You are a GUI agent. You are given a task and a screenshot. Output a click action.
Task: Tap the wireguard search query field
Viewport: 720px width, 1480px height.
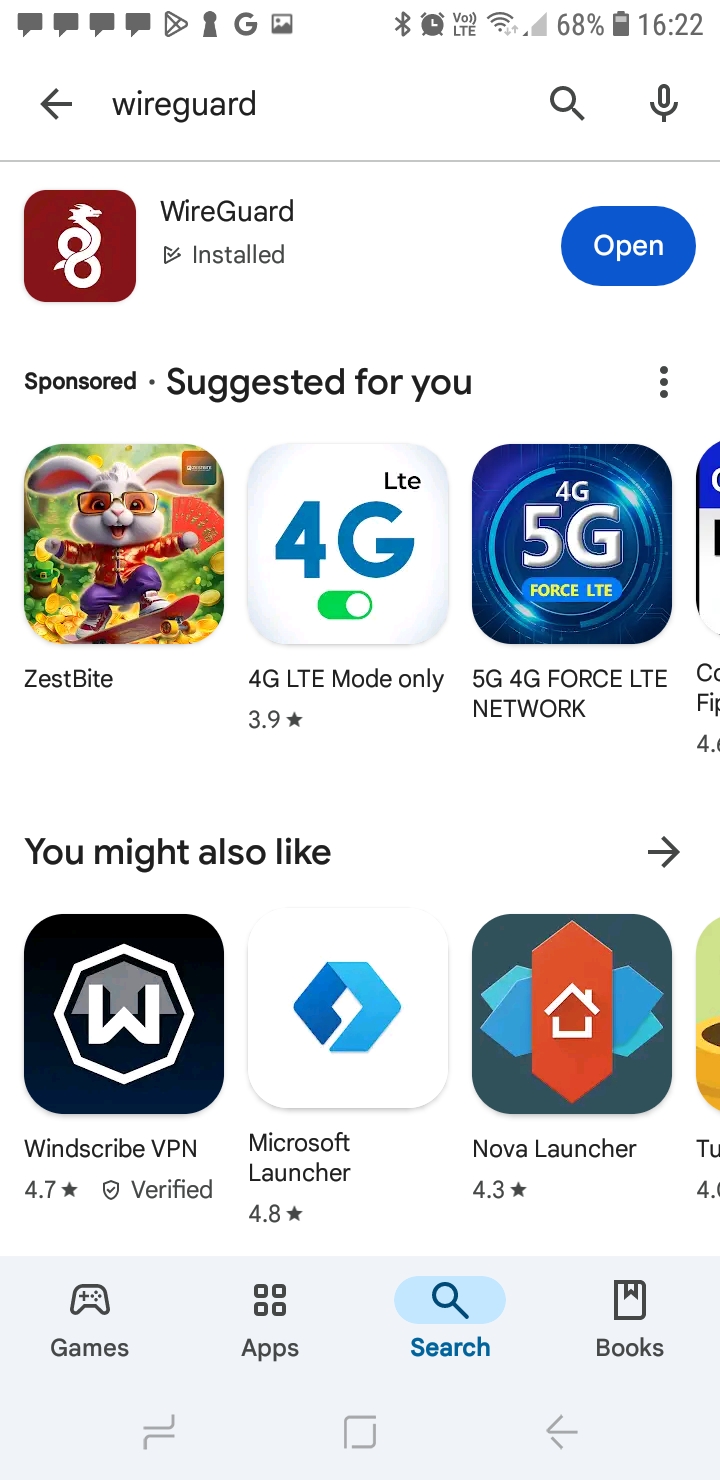coord(300,104)
